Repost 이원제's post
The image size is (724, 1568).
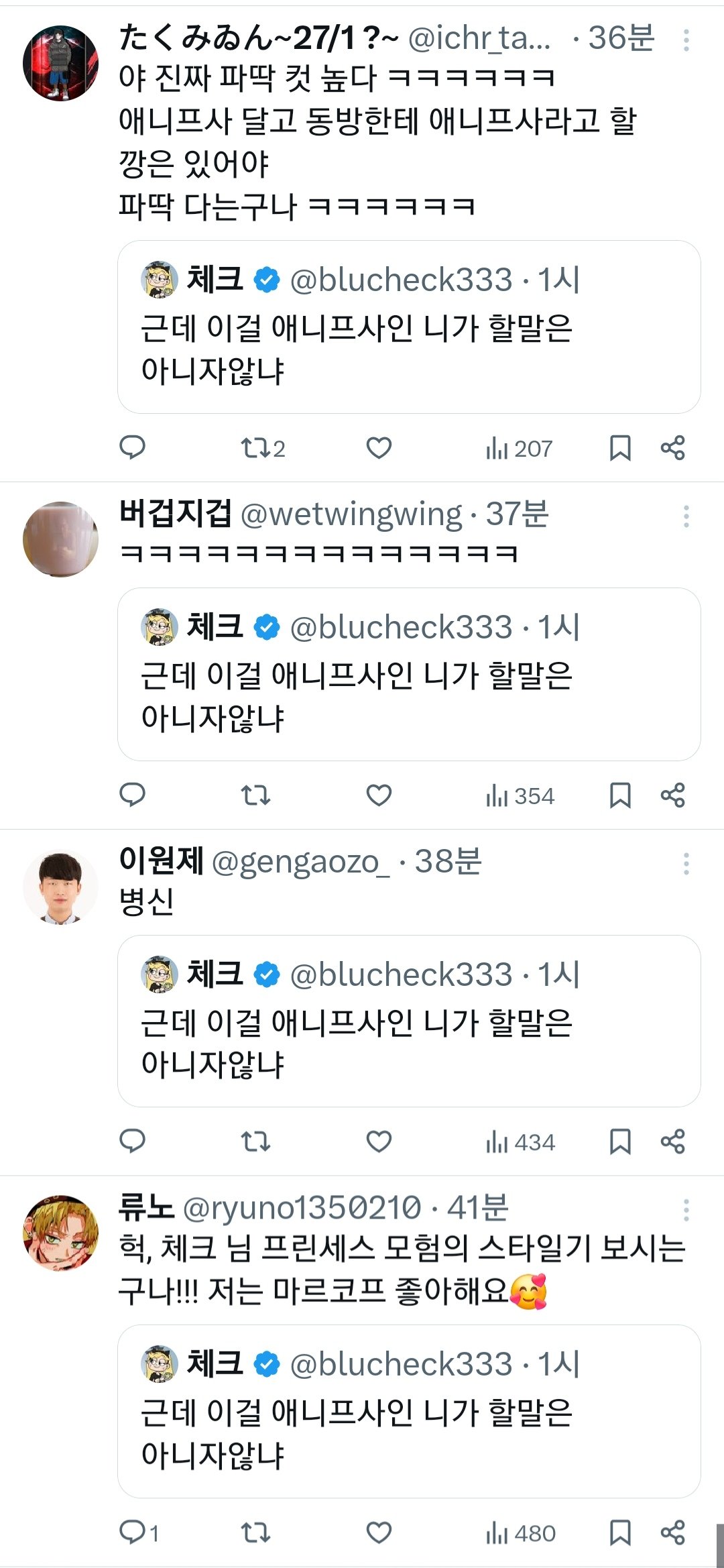(x=255, y=1141)
